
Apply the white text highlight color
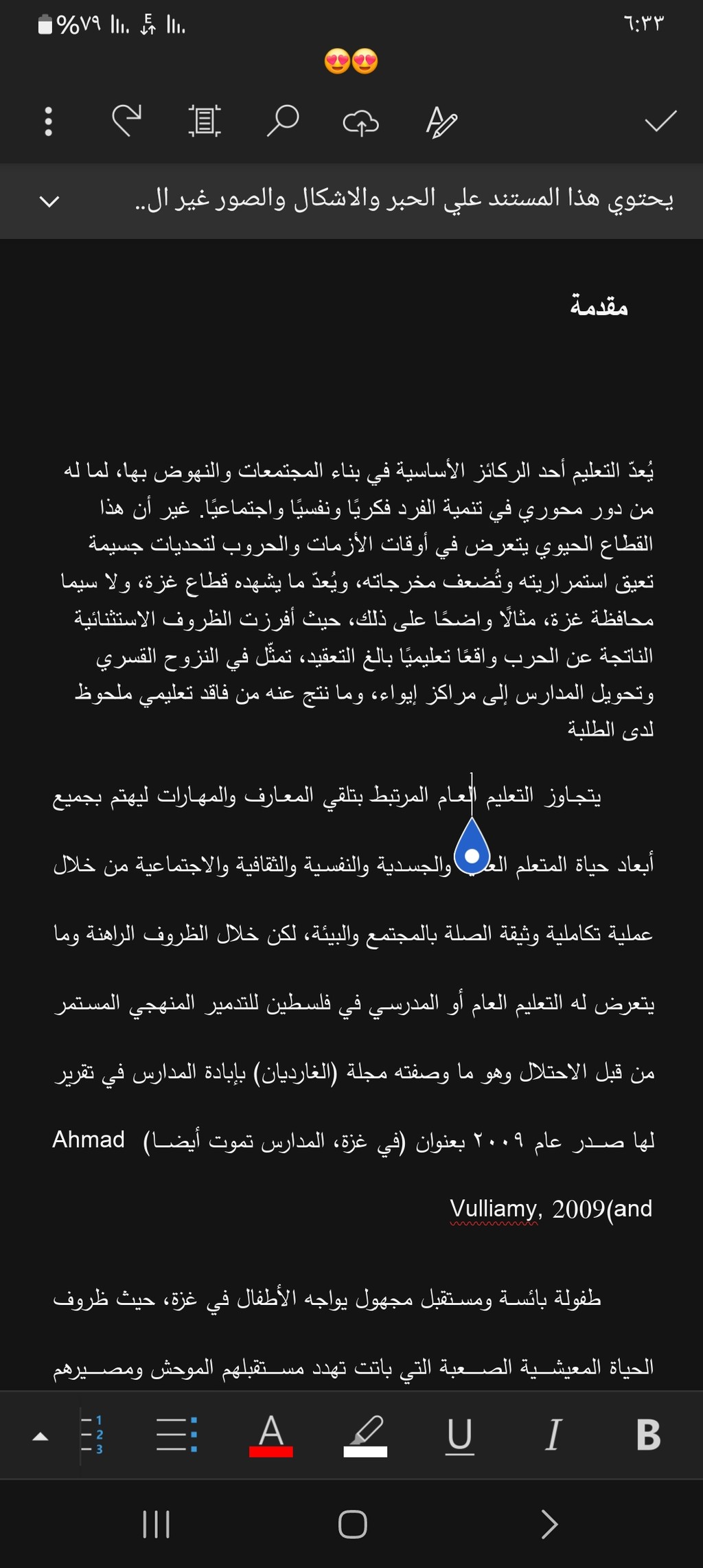[x=365, y=1435]
